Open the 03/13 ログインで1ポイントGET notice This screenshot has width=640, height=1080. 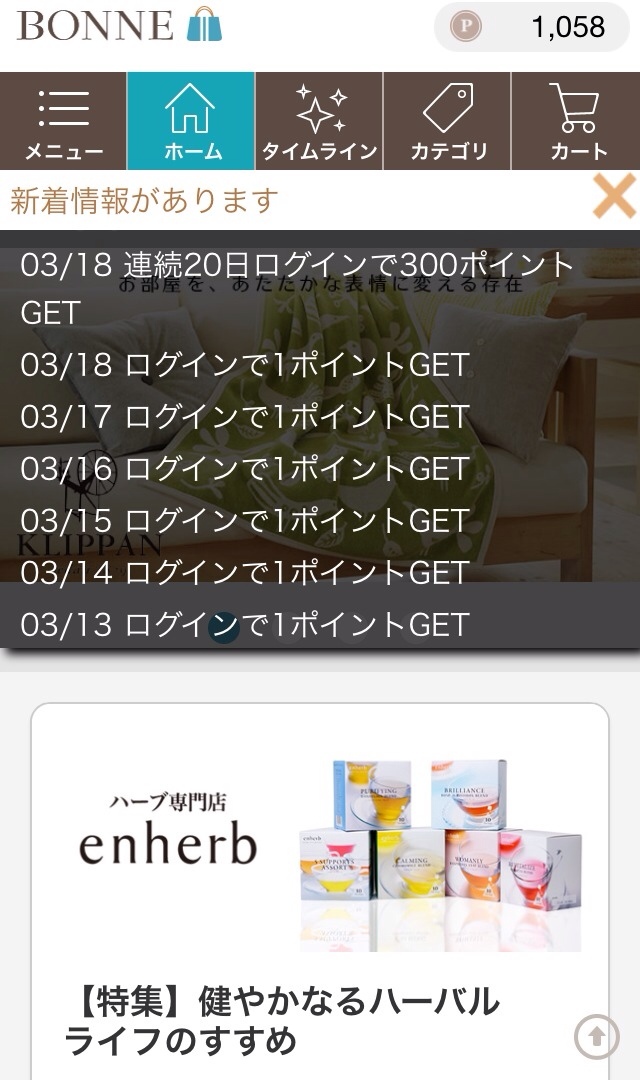[x=245, y=624]
